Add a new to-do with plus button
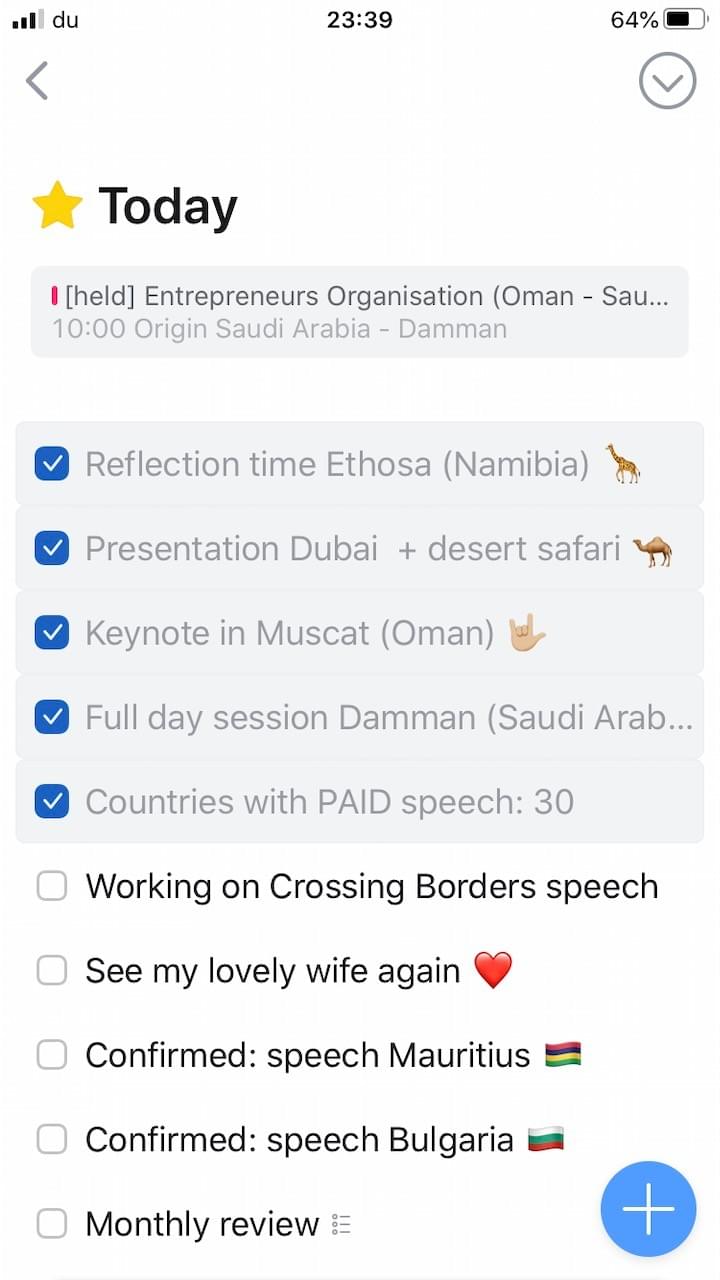Screen dimensions: 720x1280 click(x=648, y=1209)
